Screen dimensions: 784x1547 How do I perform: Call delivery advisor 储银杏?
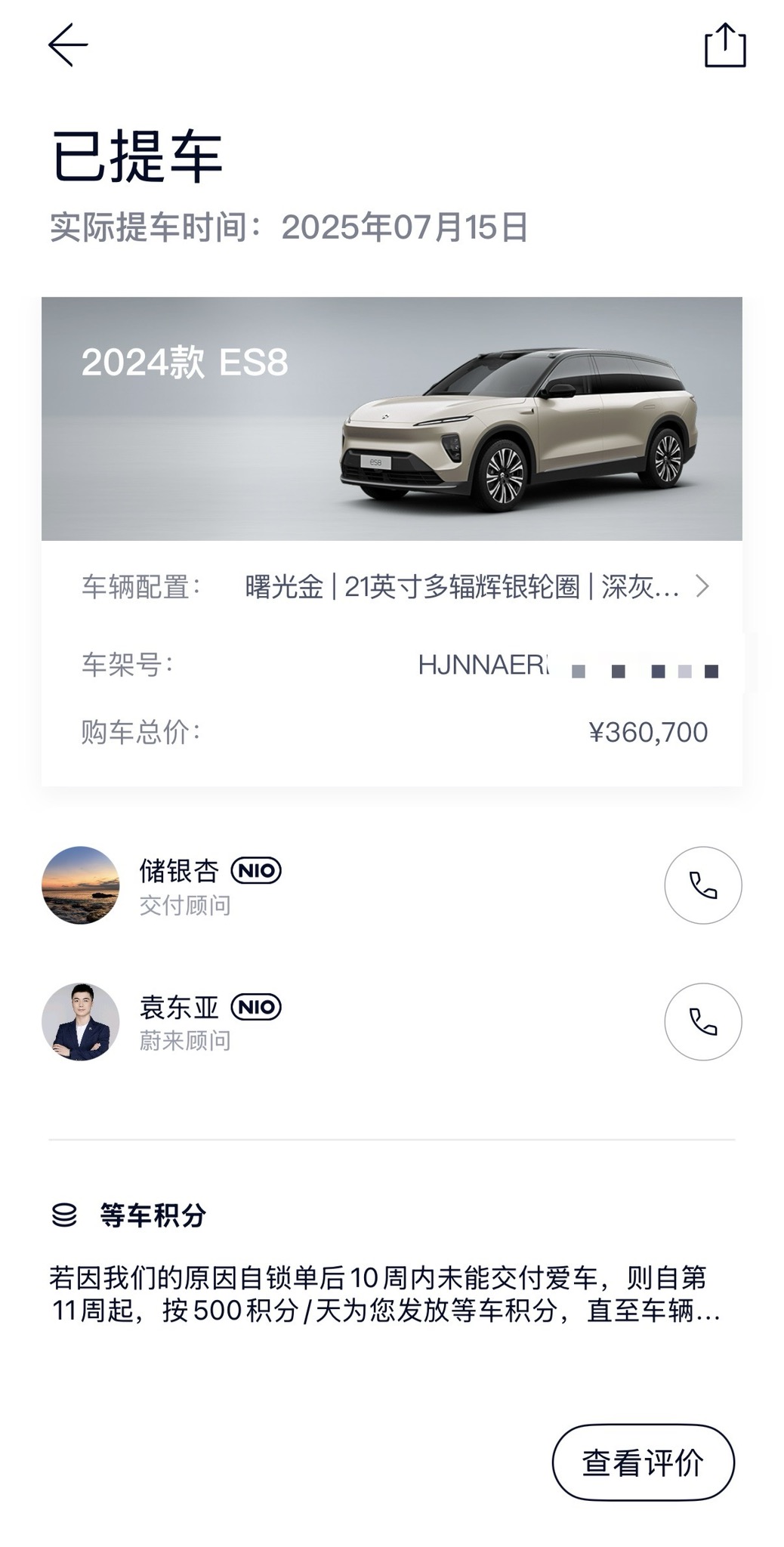click(702, 885)
